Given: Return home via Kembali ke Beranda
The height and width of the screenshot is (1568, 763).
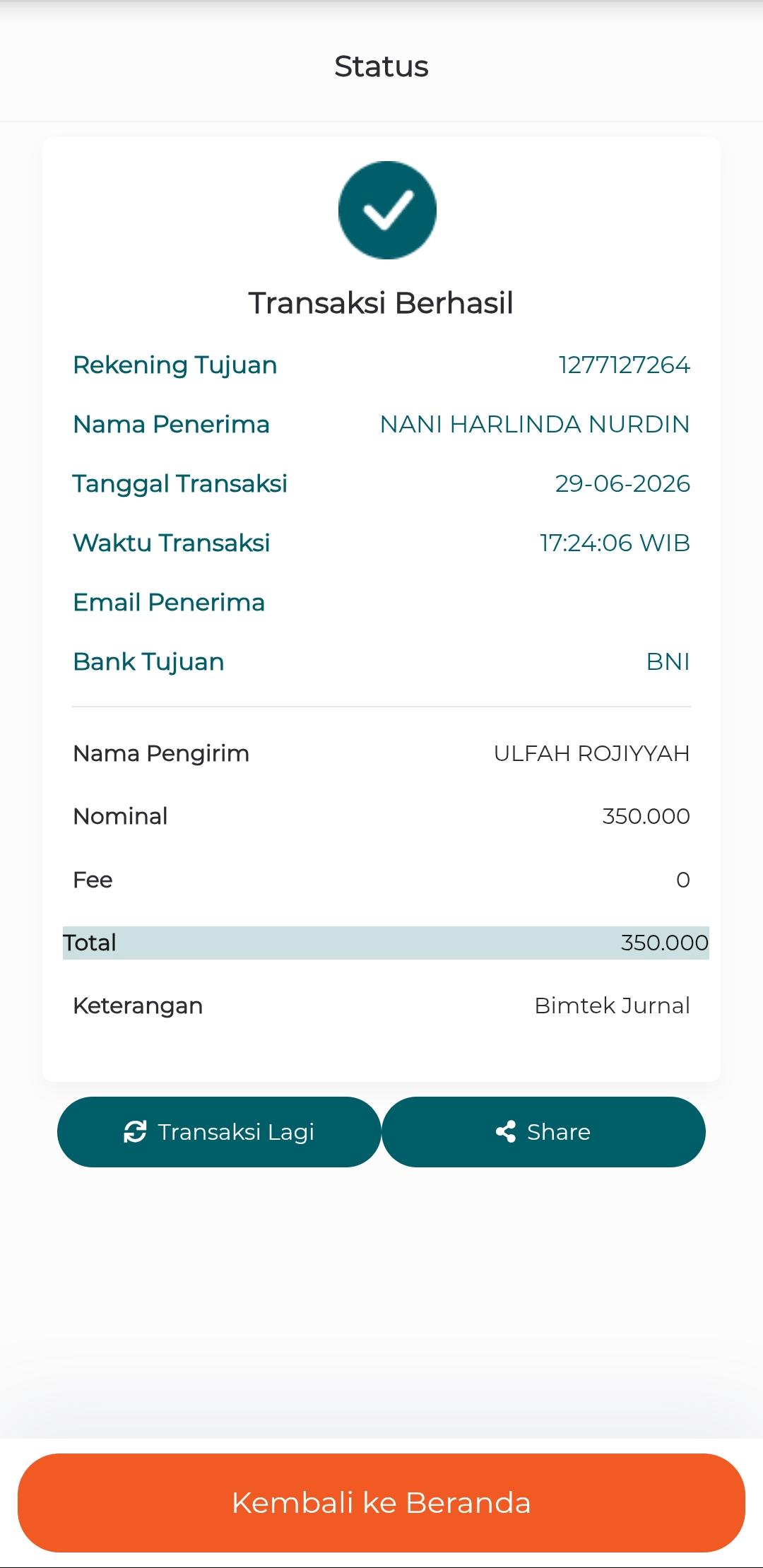Looking at the screenshot, I should [381, 1502].
